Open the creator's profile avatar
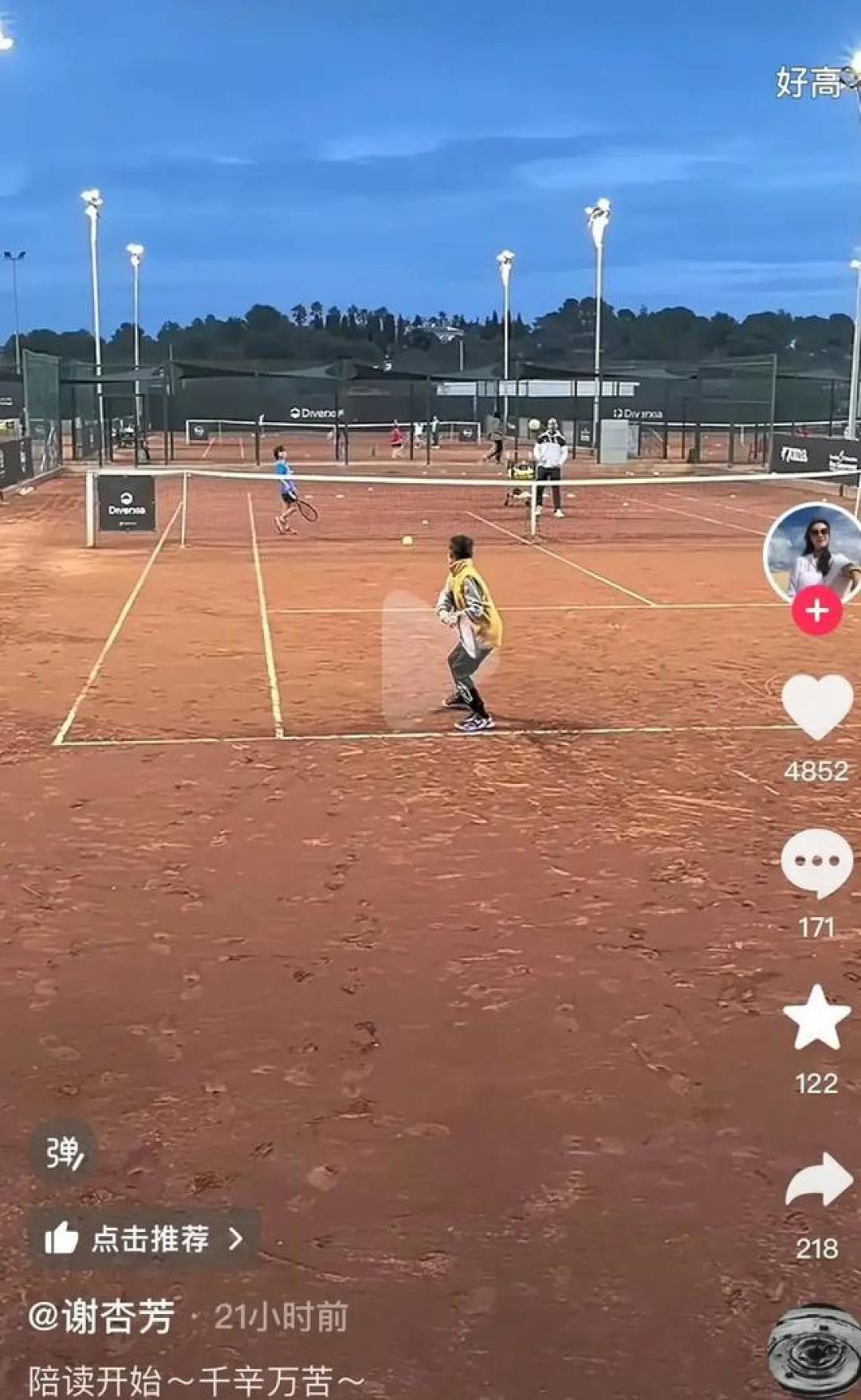The height and width of the screenshot is (1400, 861). [815, 553]
